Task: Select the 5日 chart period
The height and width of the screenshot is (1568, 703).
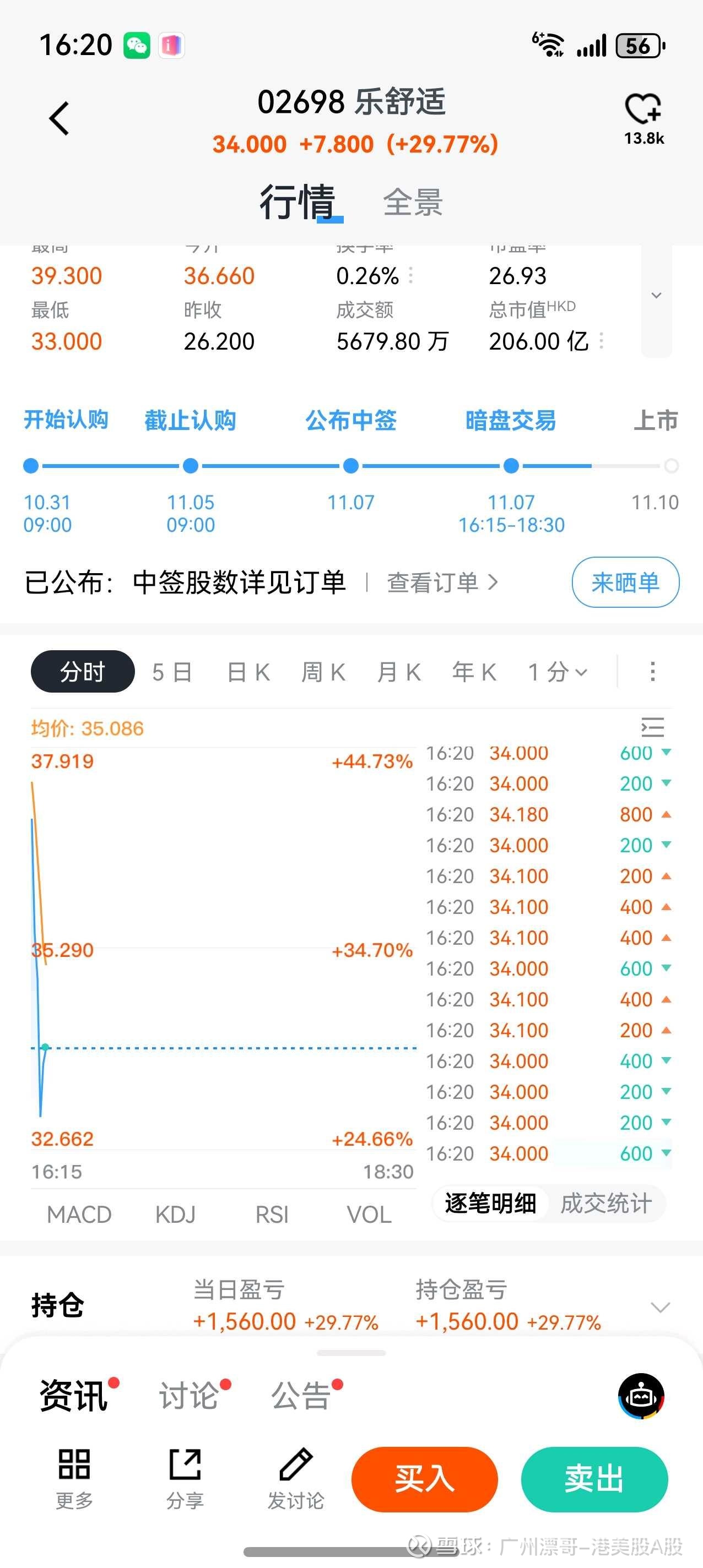Action: tap(172, 672)
